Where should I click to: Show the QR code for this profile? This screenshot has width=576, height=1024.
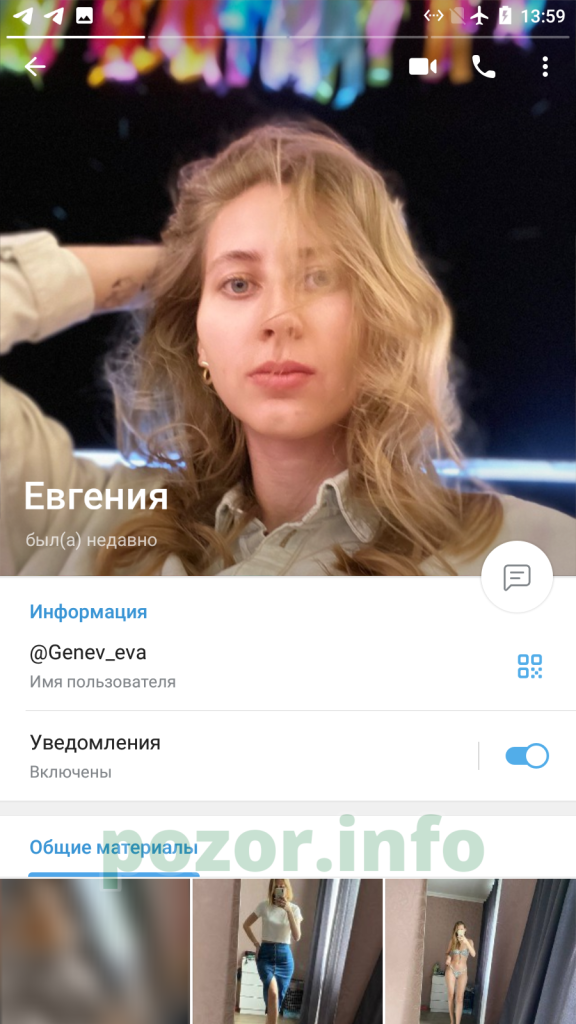[530, 666]
